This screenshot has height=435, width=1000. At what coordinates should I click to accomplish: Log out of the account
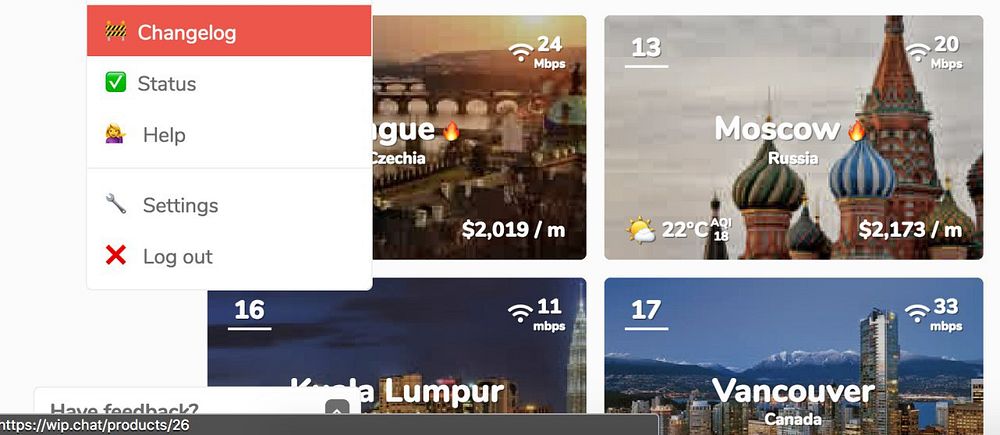[228, 257]
